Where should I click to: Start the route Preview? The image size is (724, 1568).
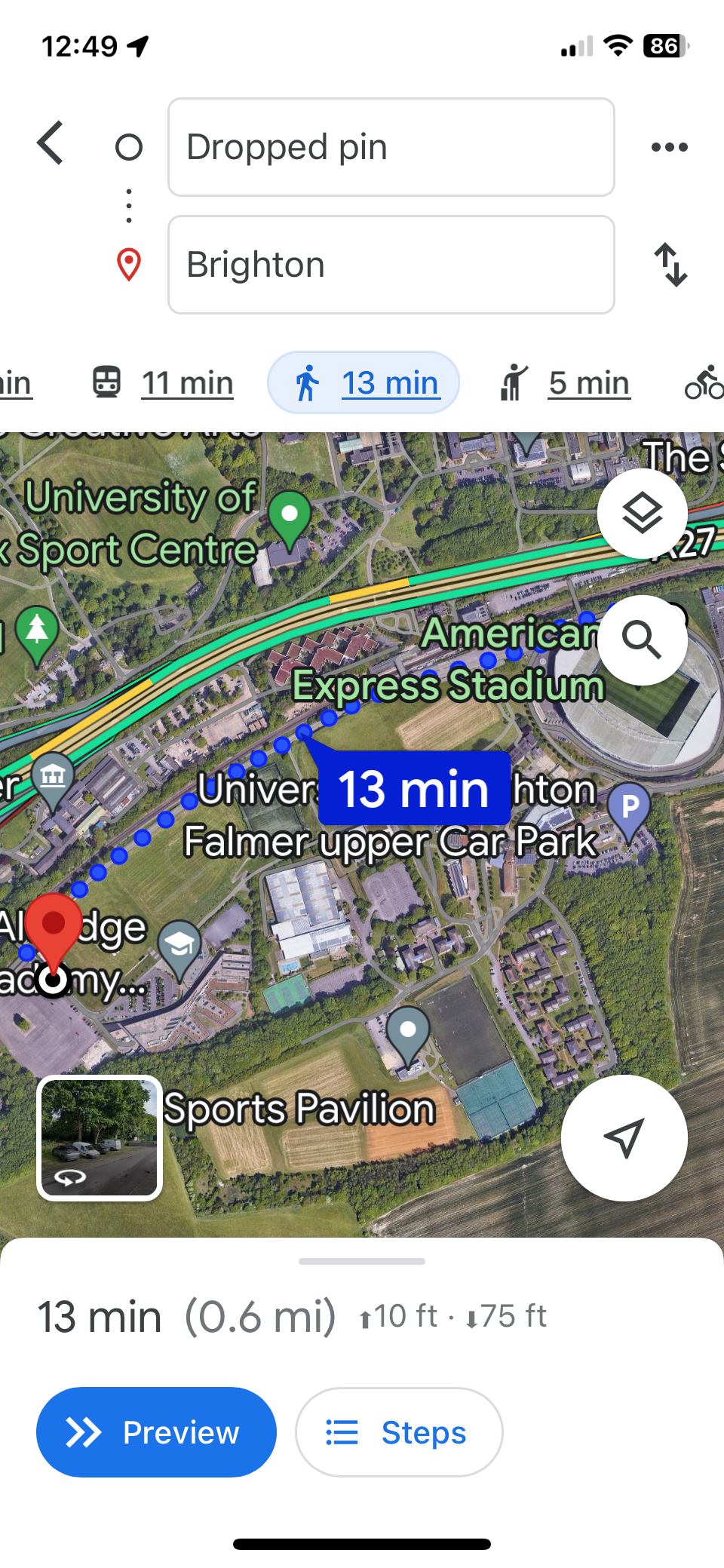point(156,1432)
